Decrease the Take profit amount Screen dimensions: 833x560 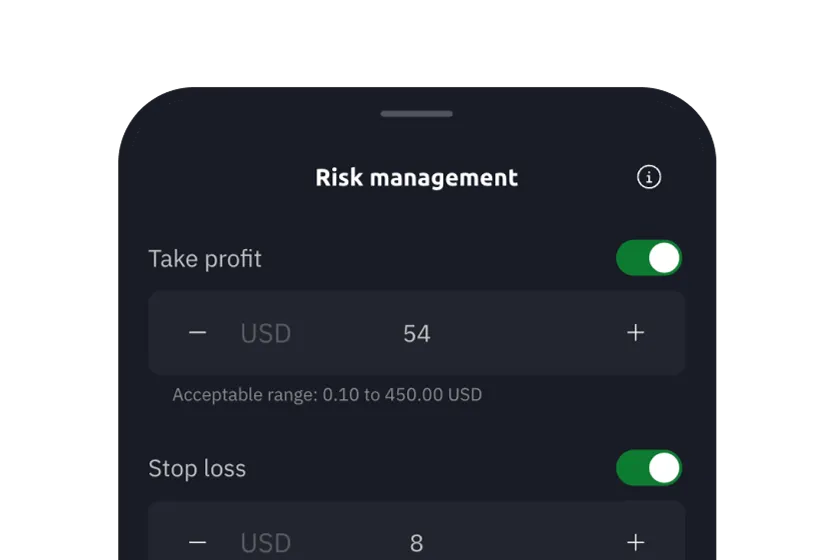click(198, 333)
